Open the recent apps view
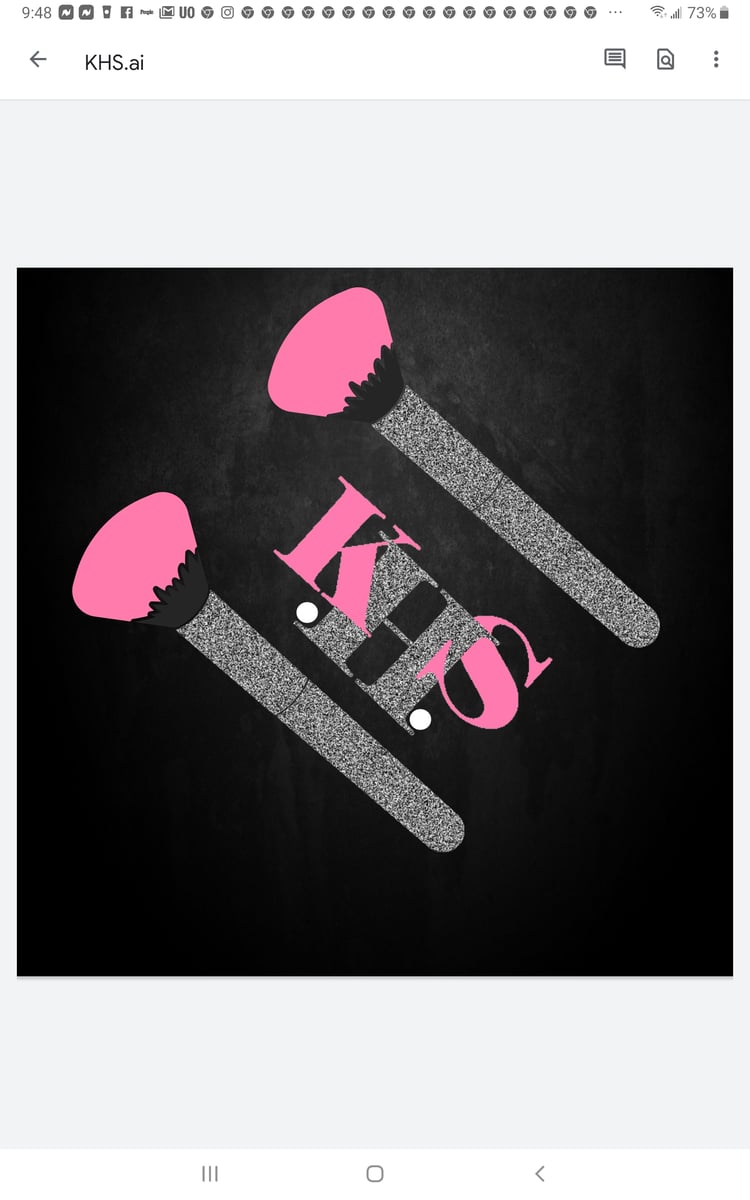This screenshot has width=750, height=1200. (210, 1173)
